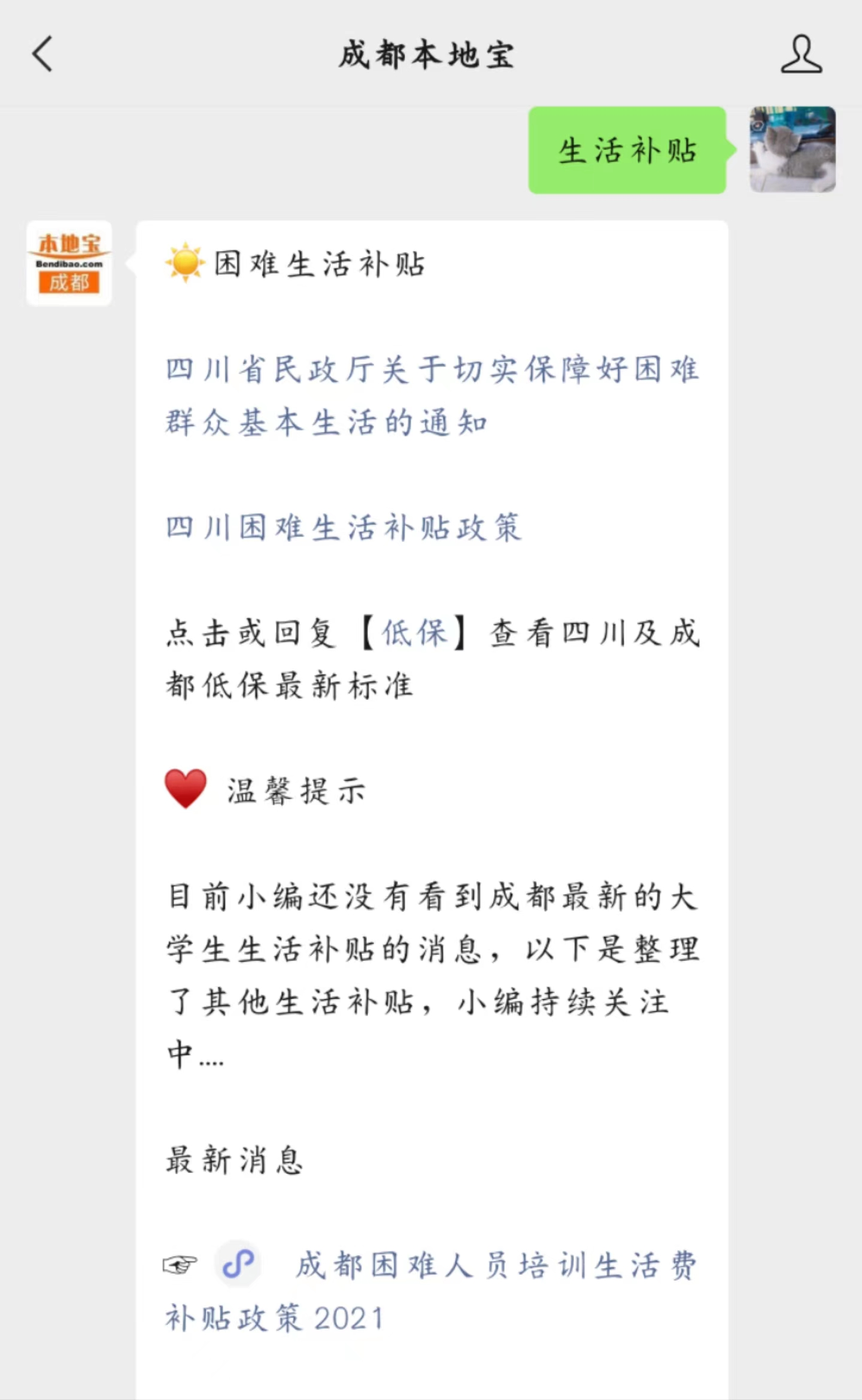Screen dimensions: 862x1400
Task: Open the 四川省民政厅关于切实保障好困难群众基本生活的通知 link
Action: pos(432,395)
